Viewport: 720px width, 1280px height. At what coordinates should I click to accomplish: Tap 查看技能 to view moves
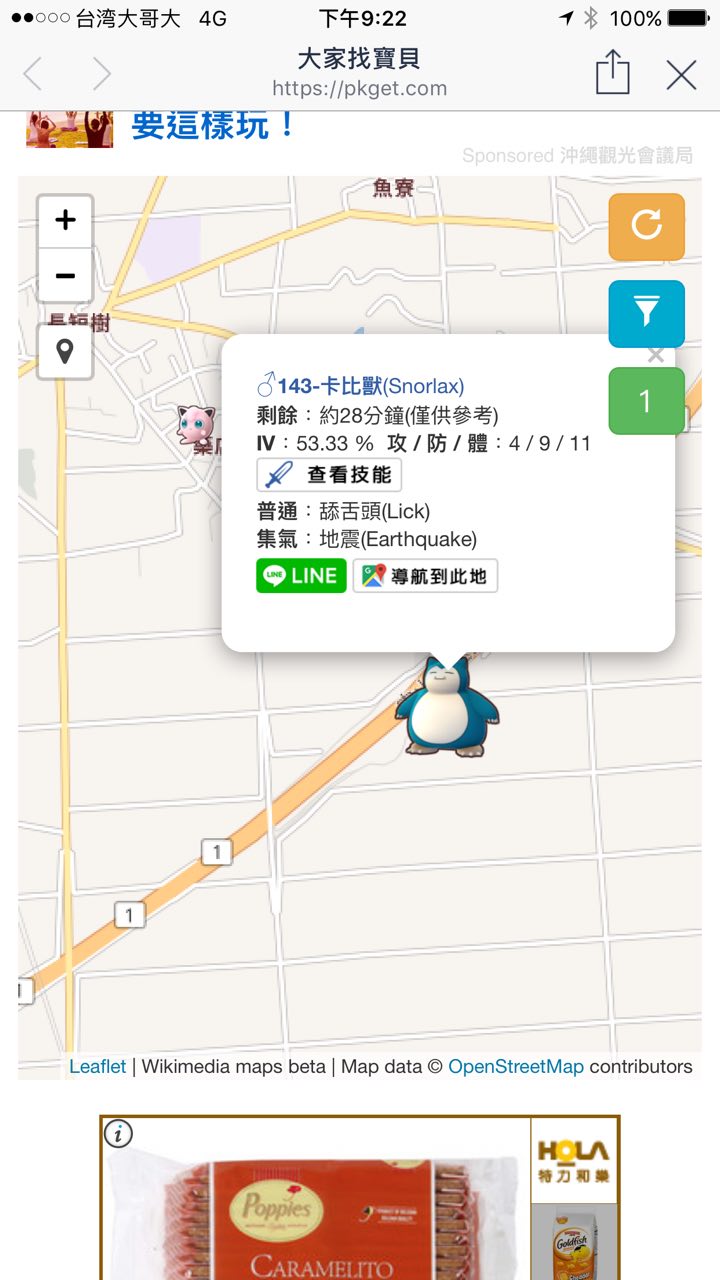pyautogui.click(x=329, y=475)
